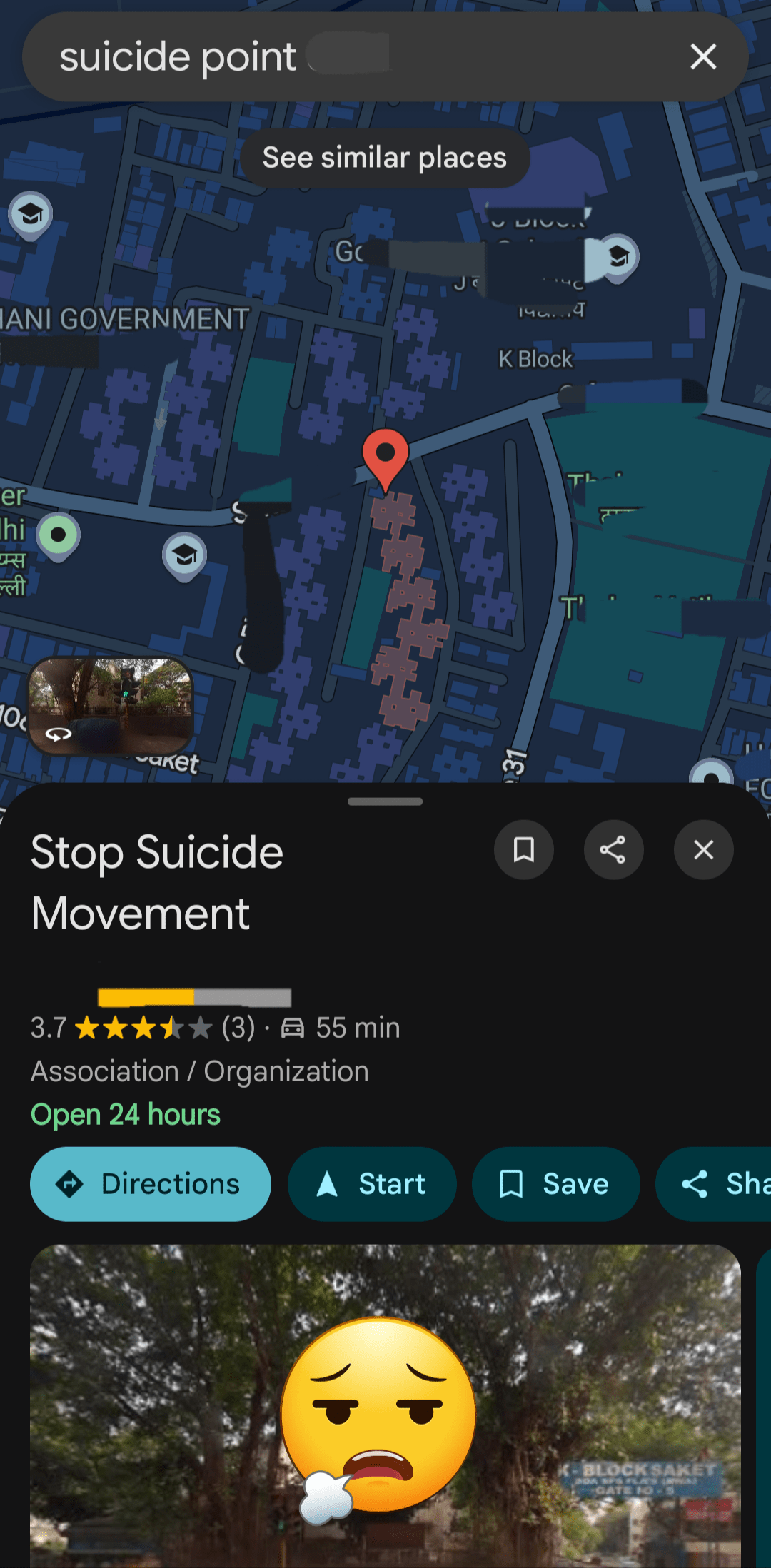Image resolution: width=771 pixels, height=1568 pixels.
Task: Get Directions to Stop Suicide Movement
Action: [x=151, y=1184]
